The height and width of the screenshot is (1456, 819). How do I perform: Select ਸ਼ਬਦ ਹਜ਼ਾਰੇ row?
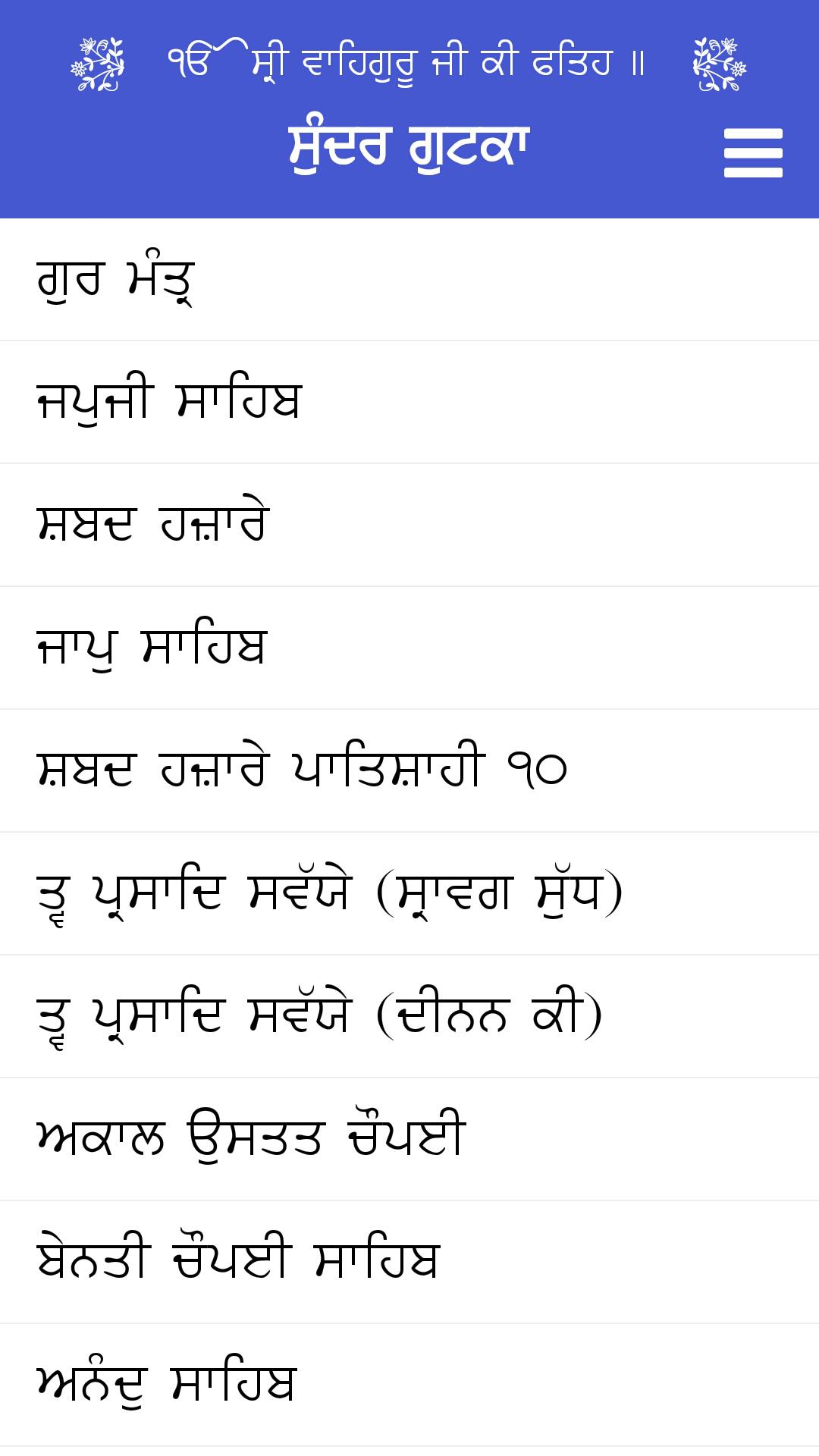409,526
